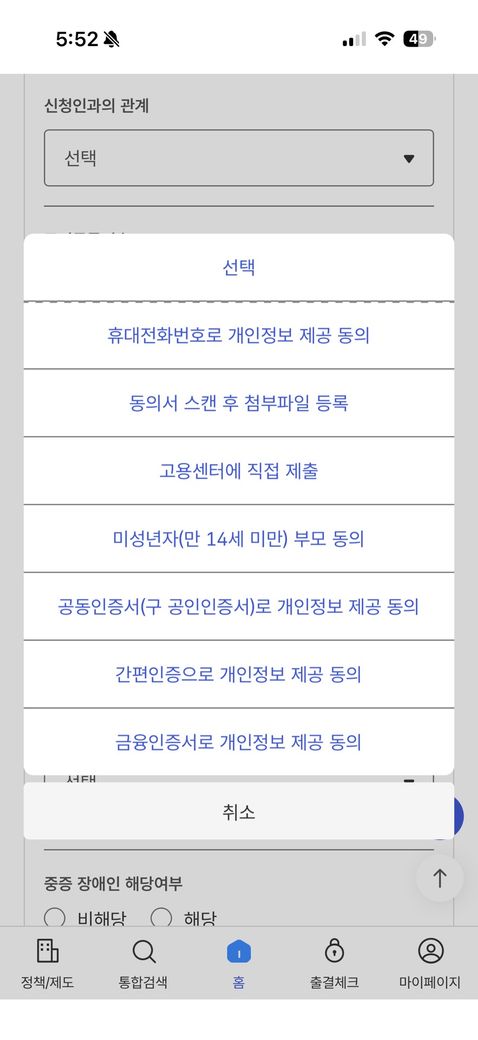Dismiss the picker with 취소
The width and height of the screenshot is (478, 1040).
pyautogui.click(x=239, y=811)
